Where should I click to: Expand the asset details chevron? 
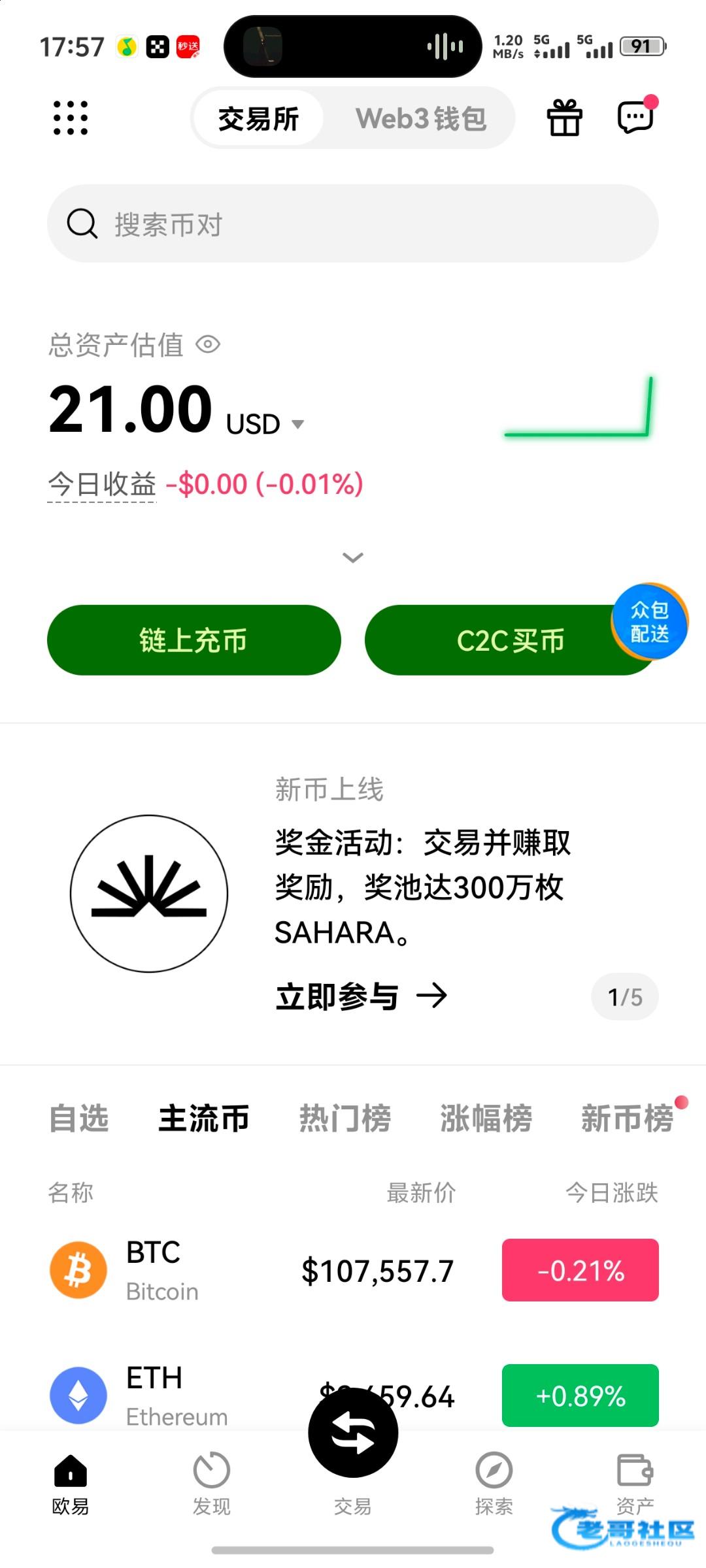353,557
